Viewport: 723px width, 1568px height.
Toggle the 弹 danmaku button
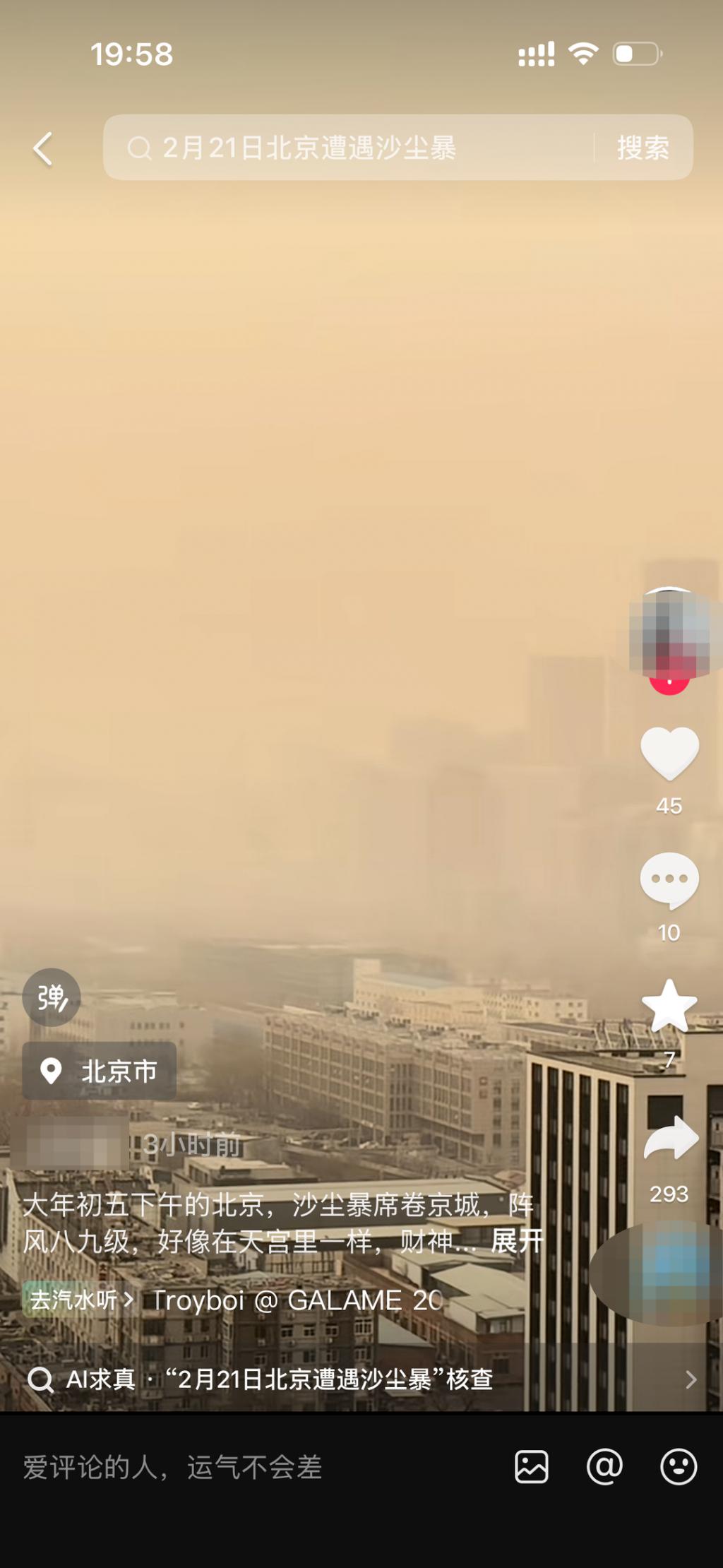pyautogui.click(x=51, y=997)
